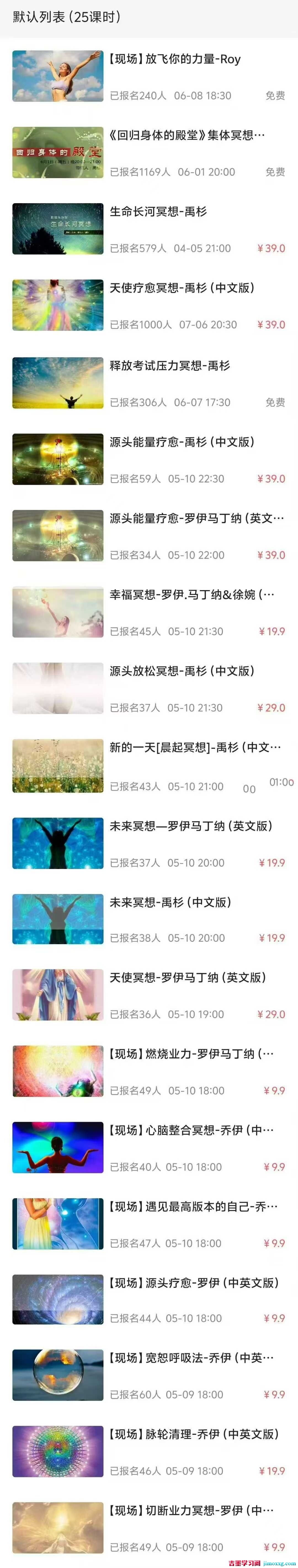View 【现场】切断业力冥想-罗伊 lesson
Screen dimensions: 298x1568
pyautogui.click(x=191, y=1510)
